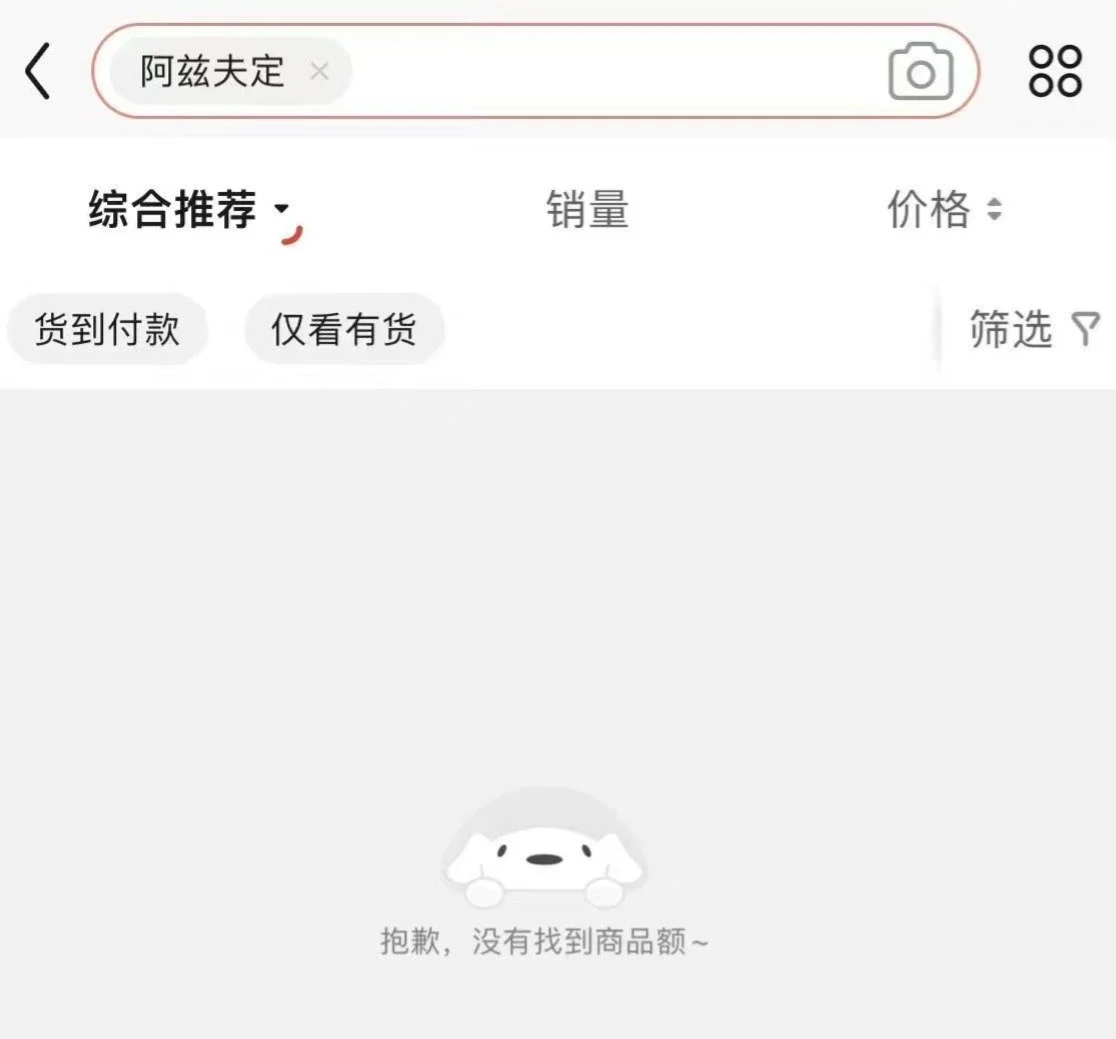Remove the 阿兹夫定 search keyword chip
Image resolution: width=1116 pixels, height=1039 pixels.
point(319,72)
